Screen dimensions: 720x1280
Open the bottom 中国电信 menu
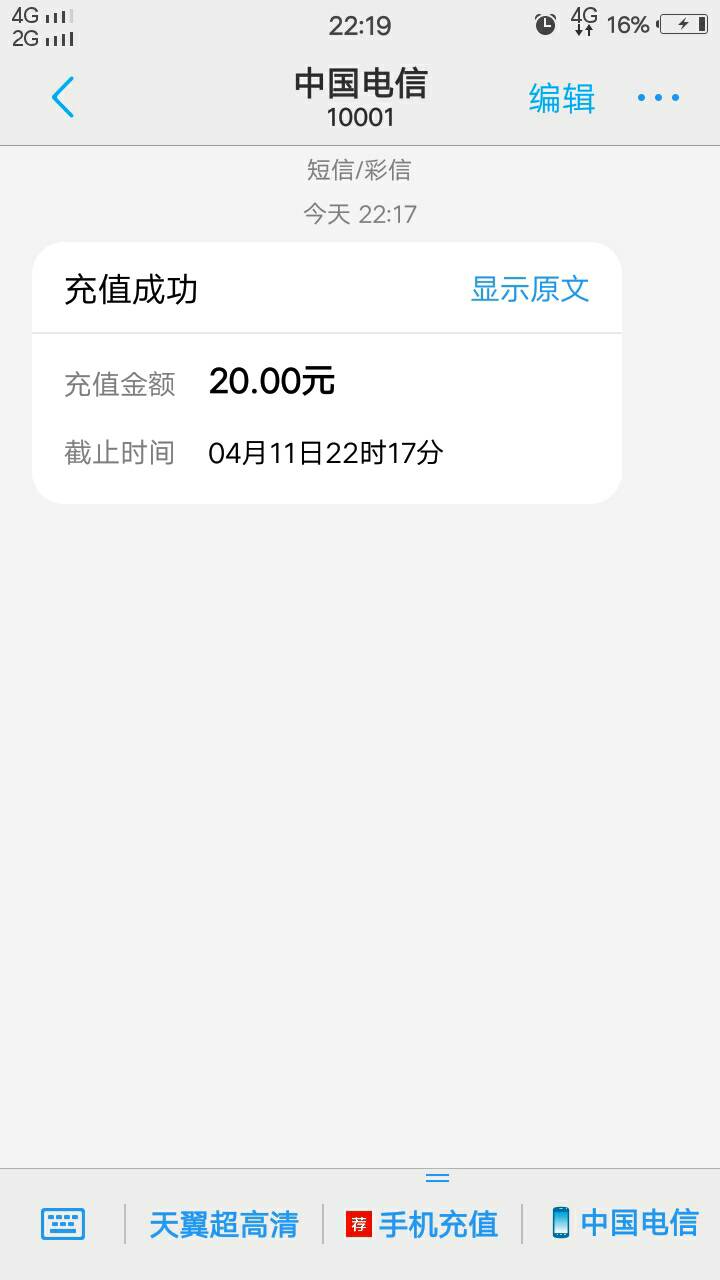[624, 1223]
